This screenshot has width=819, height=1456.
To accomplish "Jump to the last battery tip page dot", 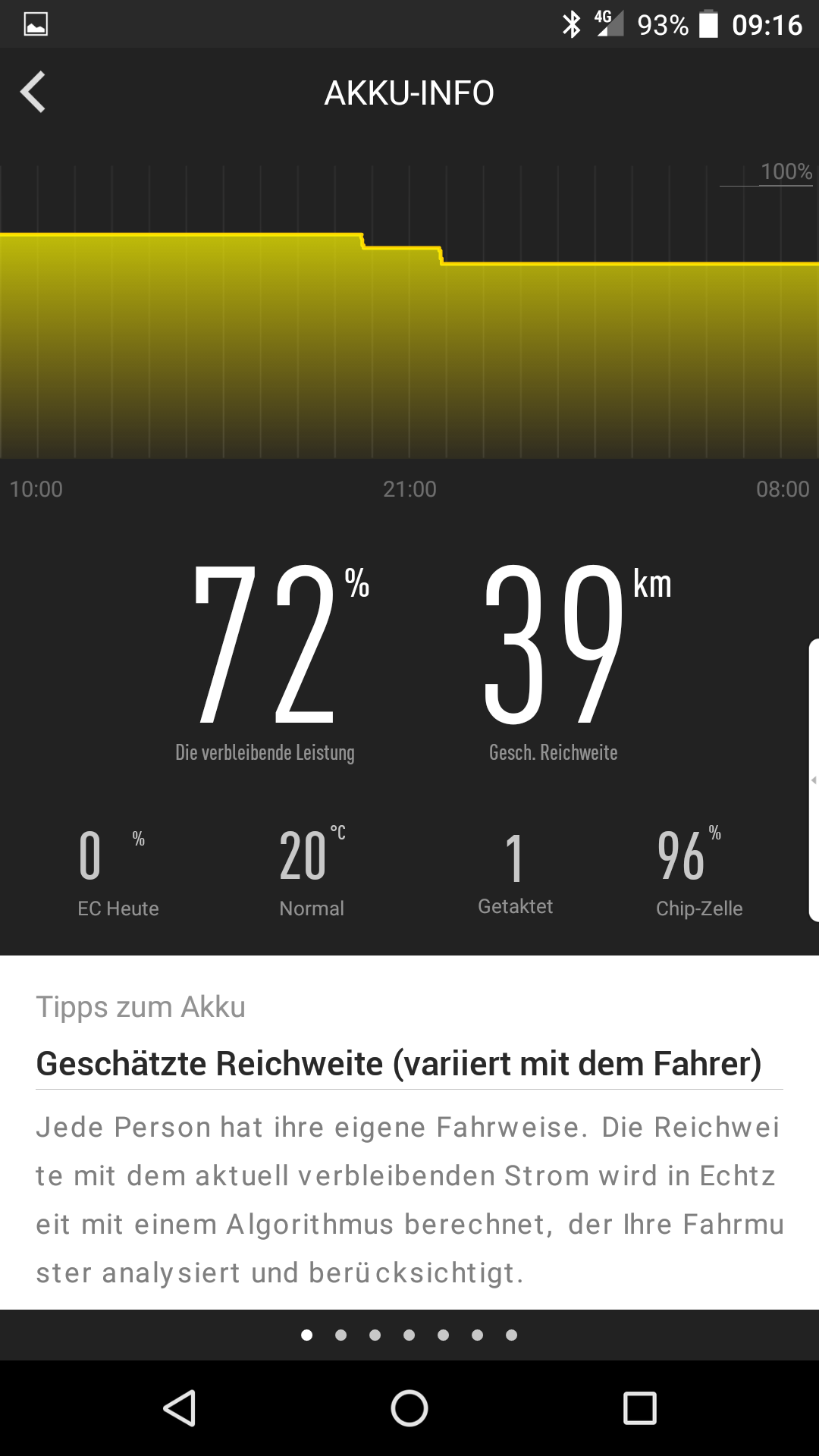I will [x=512, y=1335].
